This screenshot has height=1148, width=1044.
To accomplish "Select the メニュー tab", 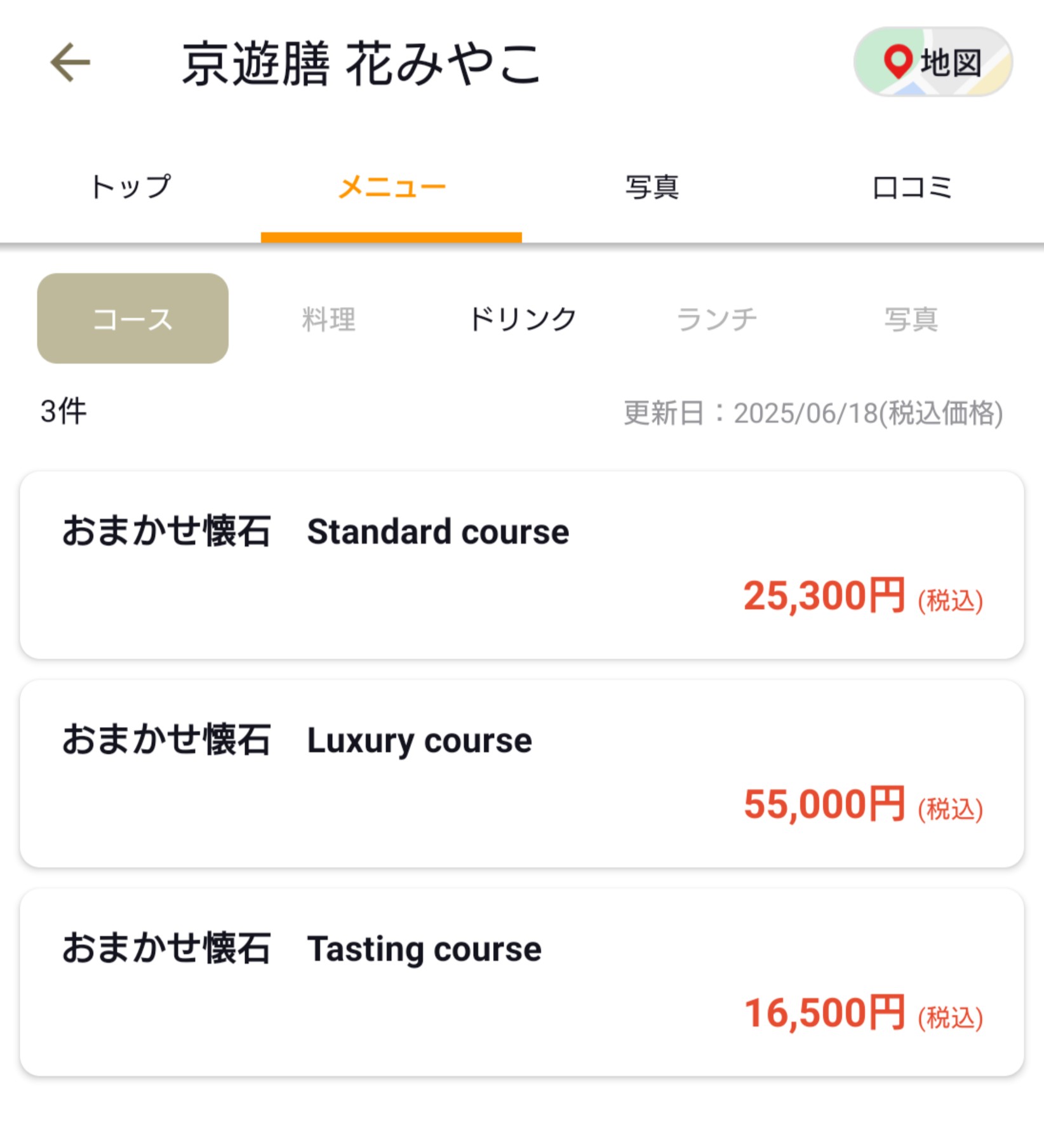I will pos(391,187).
